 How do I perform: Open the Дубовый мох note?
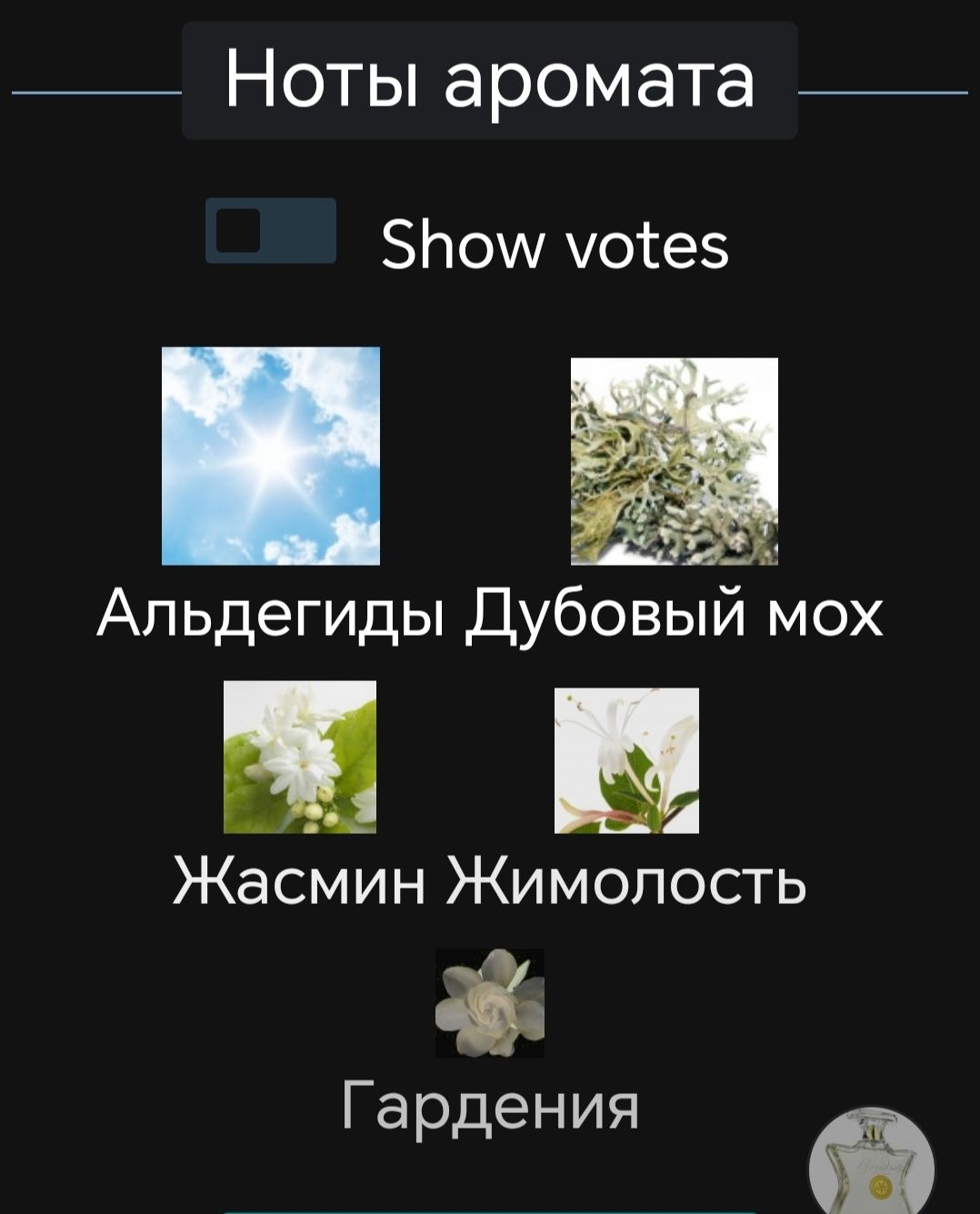675,462
